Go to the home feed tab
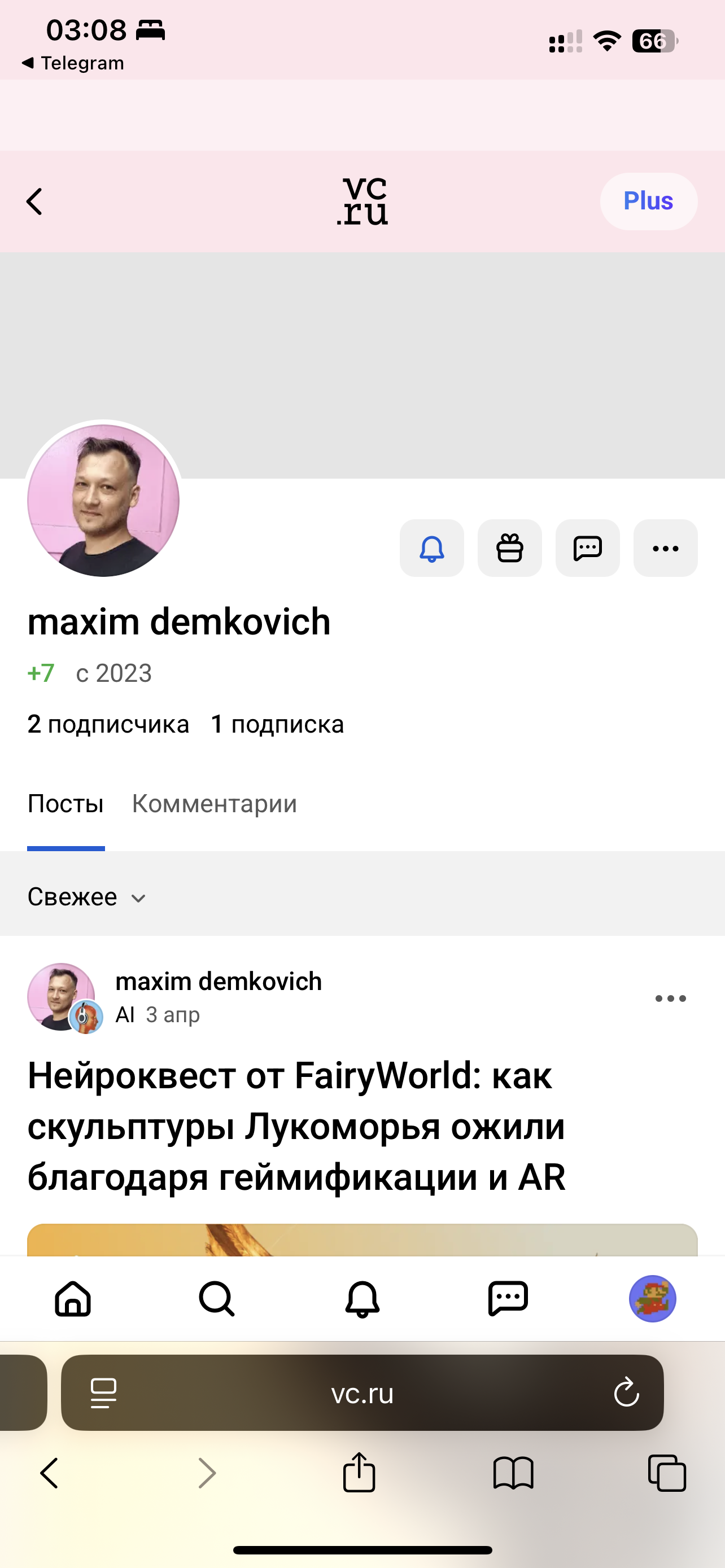 coord(73,1299)
